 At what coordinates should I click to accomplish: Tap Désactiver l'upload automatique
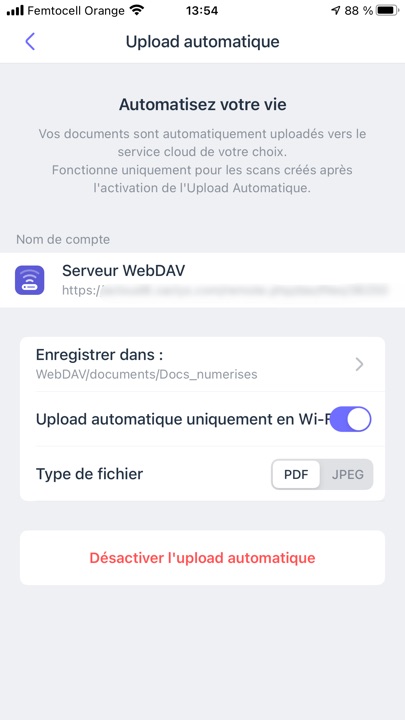point(202,557)
